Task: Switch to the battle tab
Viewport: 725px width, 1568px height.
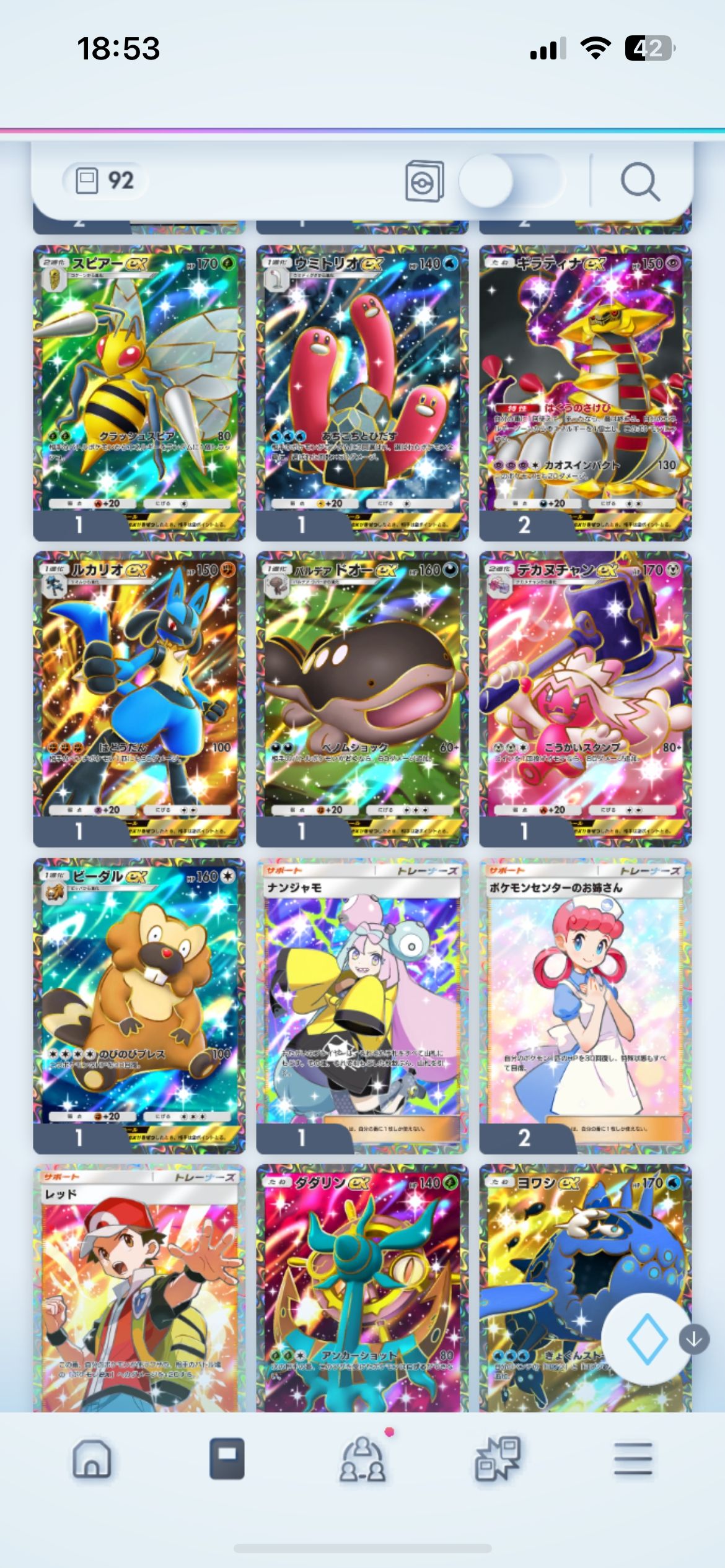Action: (498, 1459)
